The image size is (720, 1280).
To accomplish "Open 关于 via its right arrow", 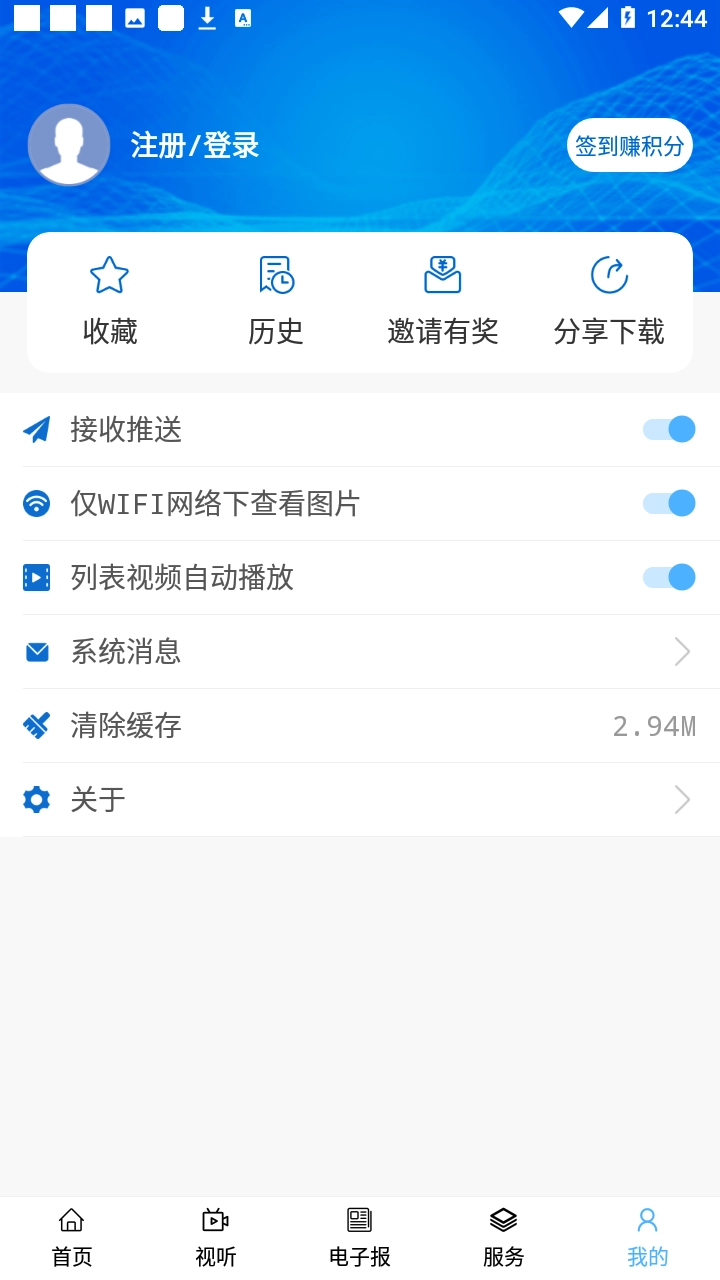I will click(682, 799).
